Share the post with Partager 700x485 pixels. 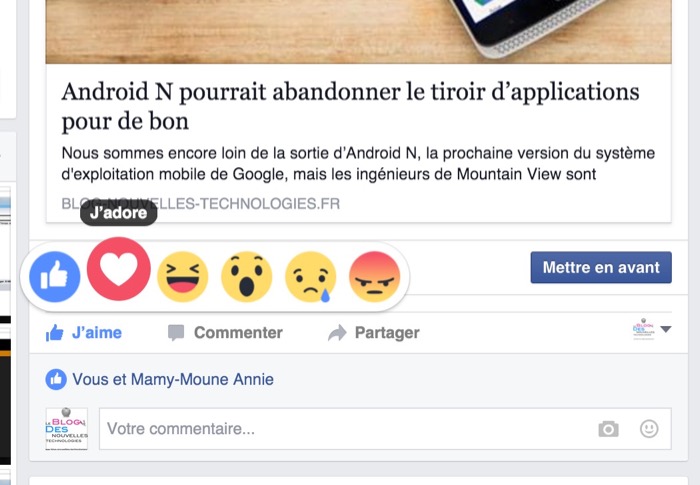pyautogui.click(x=374, y=333)
